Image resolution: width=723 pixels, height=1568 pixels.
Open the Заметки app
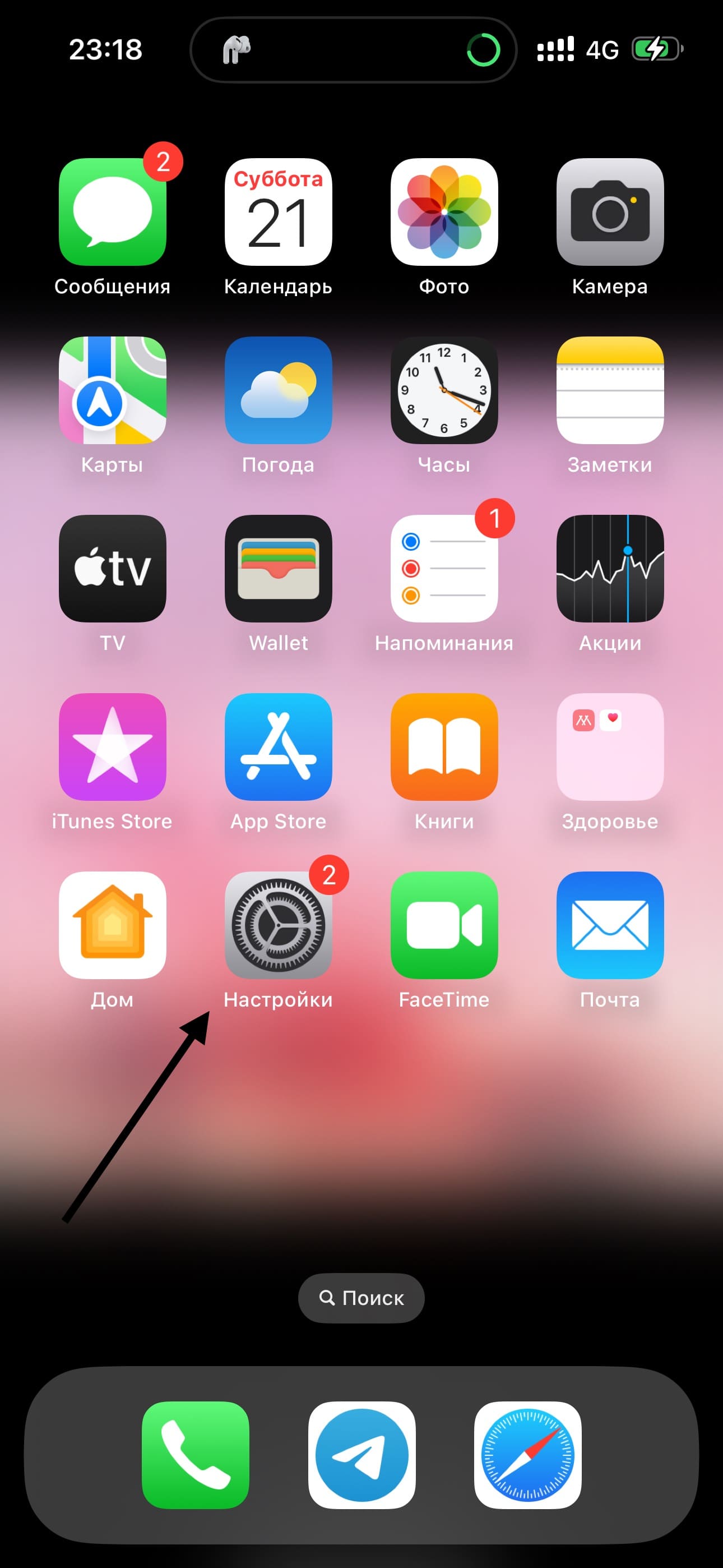[x=610, y=390]
